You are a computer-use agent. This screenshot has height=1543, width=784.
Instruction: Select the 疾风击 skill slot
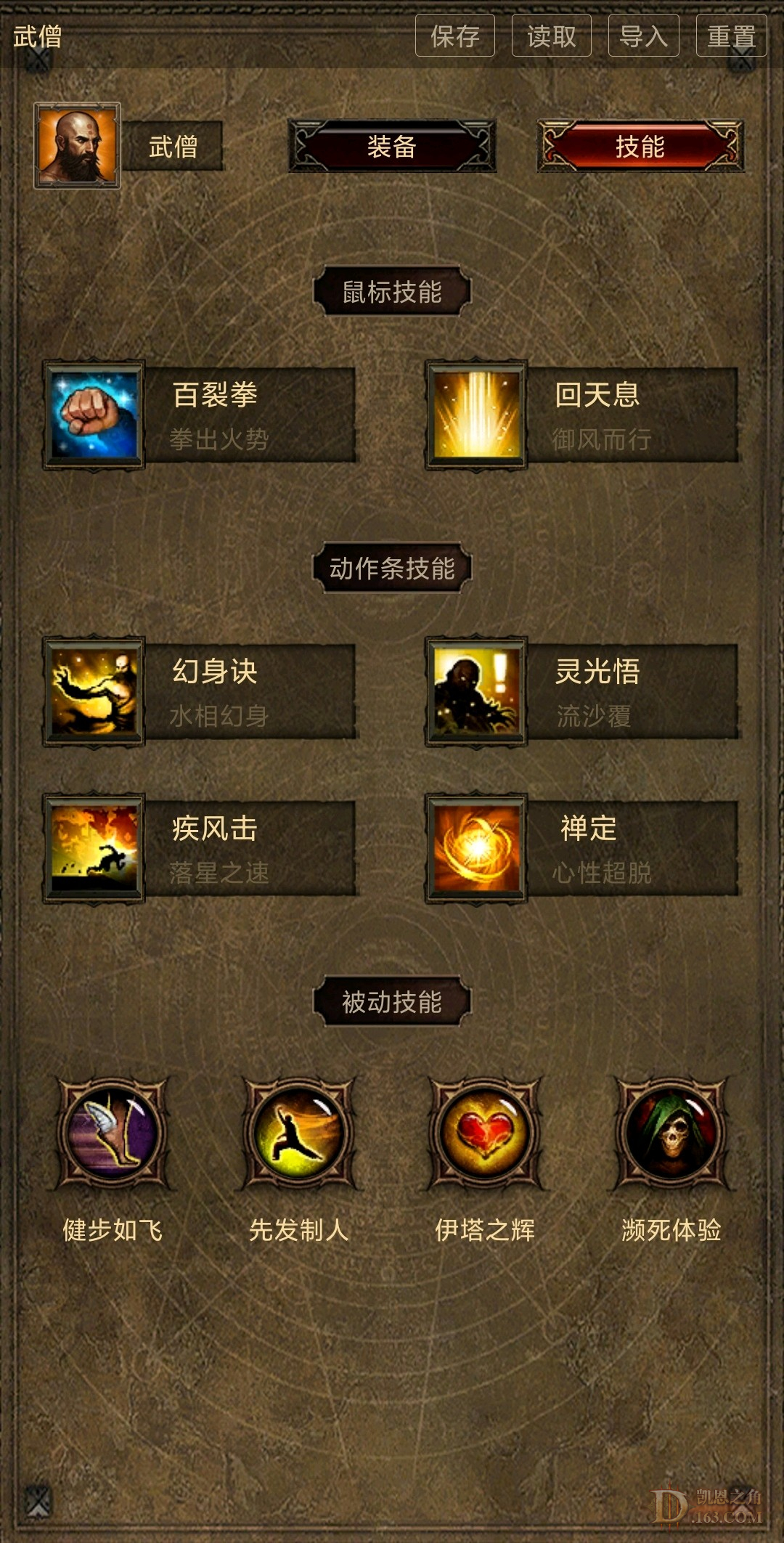200,848
